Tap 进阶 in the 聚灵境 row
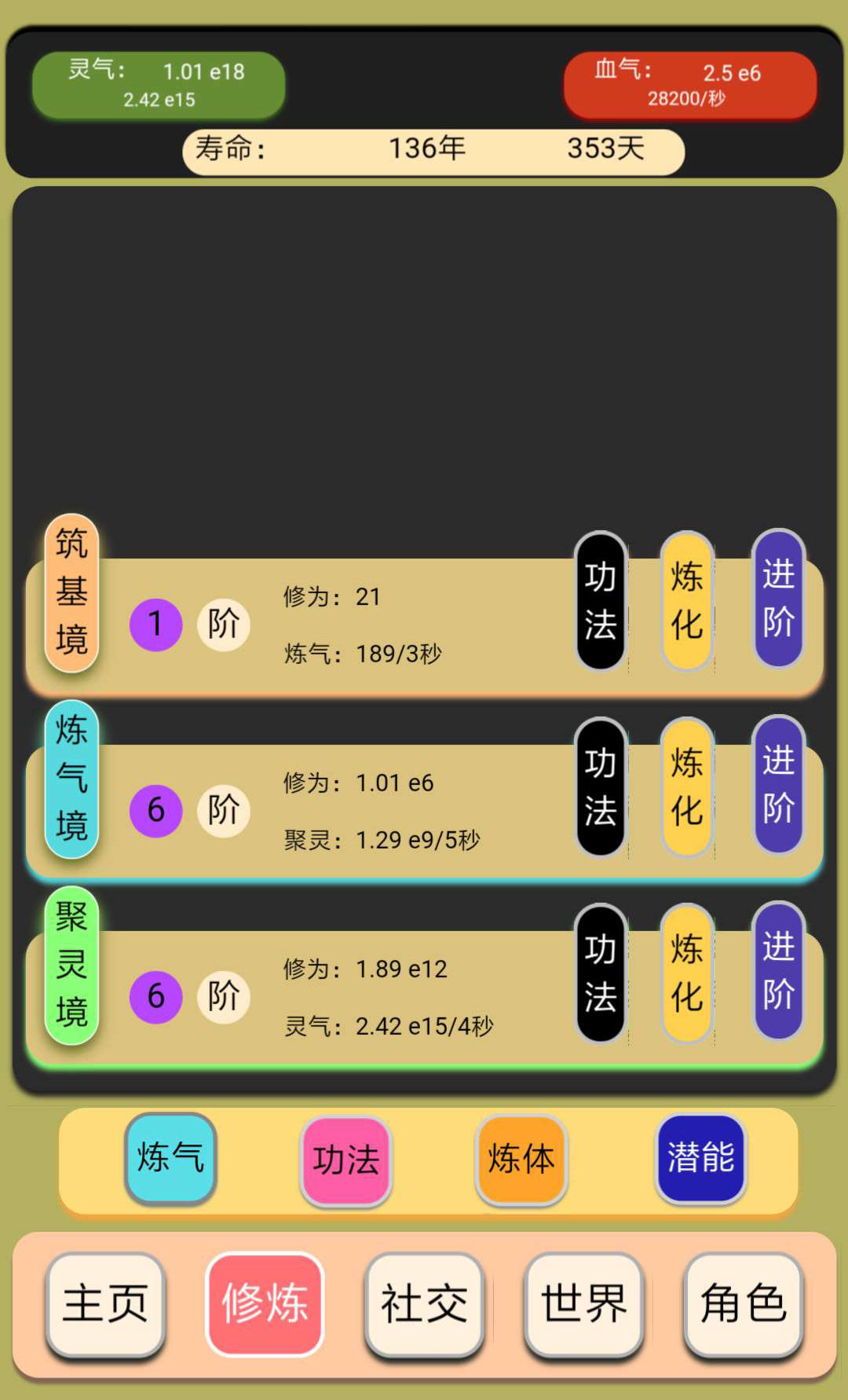This screenshot has width=848, height=1400. [778, 971]
